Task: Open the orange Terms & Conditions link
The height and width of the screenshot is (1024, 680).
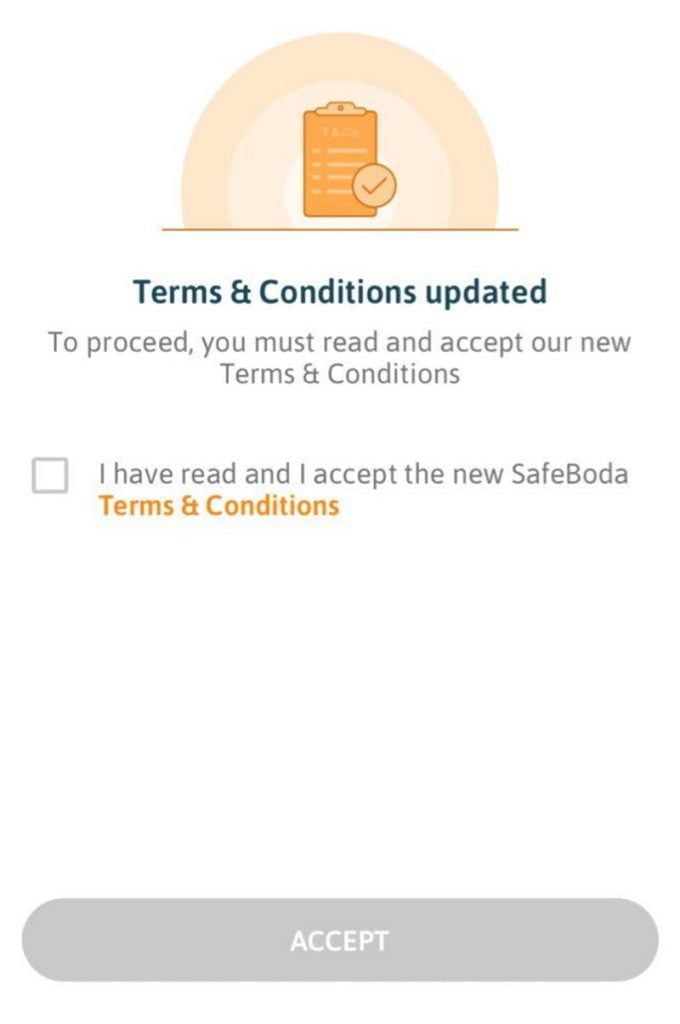Action: click(x=219, y=506)
